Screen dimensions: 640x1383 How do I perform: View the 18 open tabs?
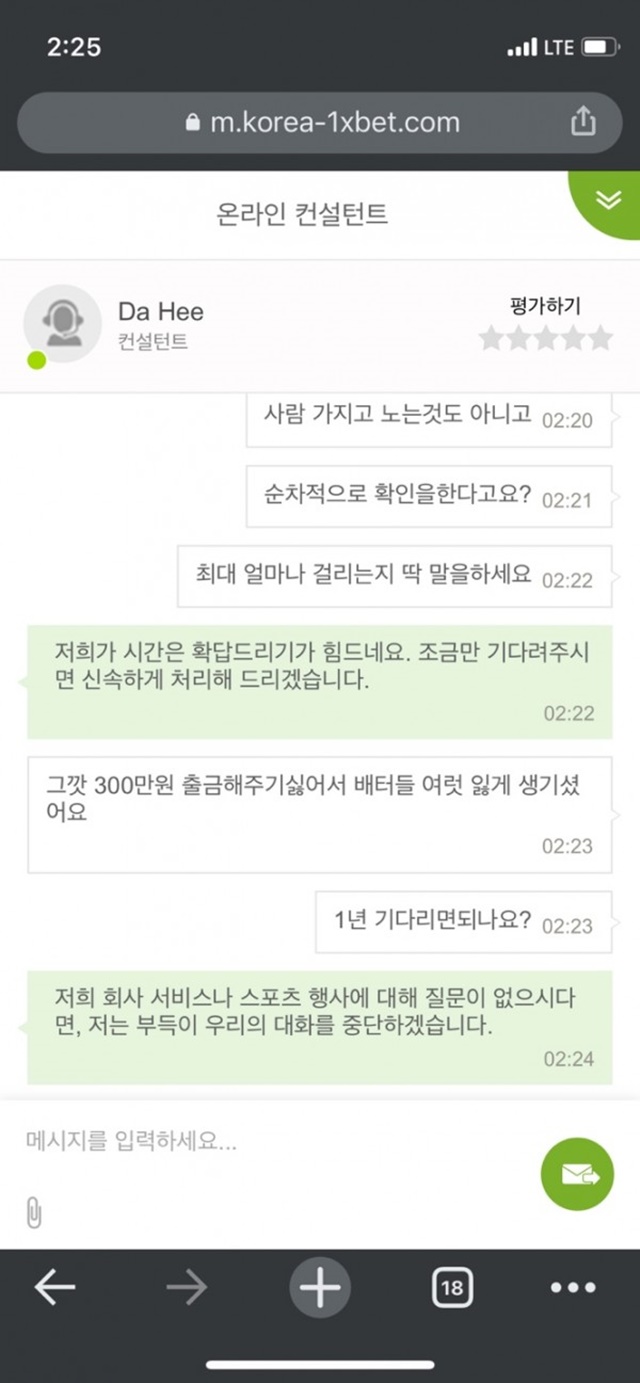[452, 1287]
